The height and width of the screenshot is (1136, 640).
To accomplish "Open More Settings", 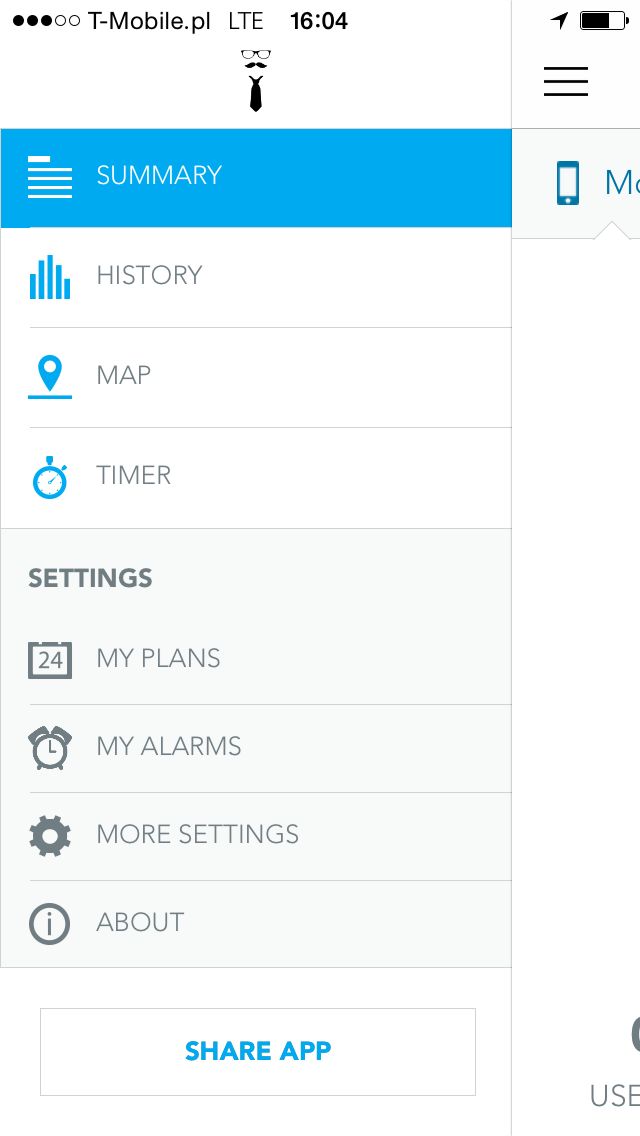I will click(256, 836).
